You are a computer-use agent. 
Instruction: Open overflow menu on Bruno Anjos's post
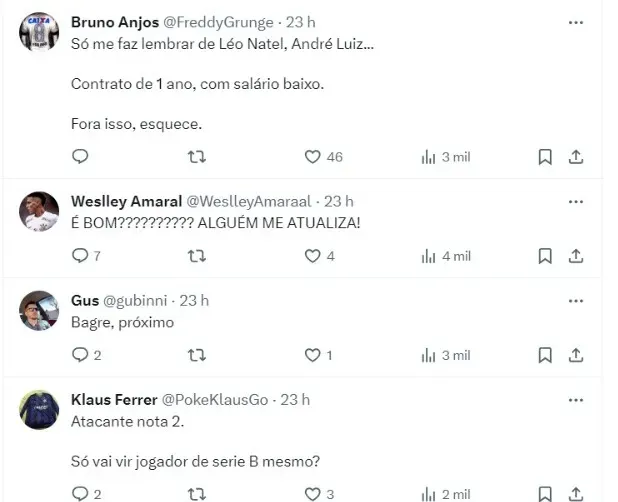pyautogui.click(x=576, y=21)
